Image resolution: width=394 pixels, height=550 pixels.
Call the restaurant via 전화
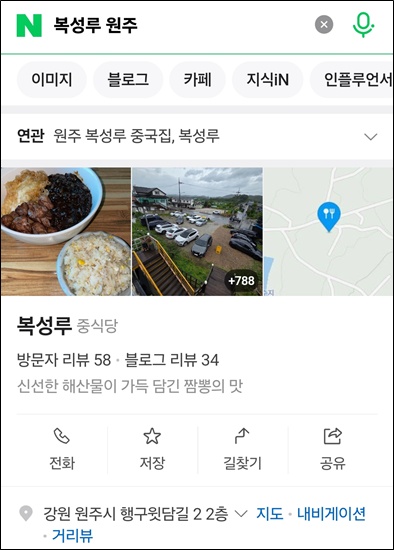(62, 449)
